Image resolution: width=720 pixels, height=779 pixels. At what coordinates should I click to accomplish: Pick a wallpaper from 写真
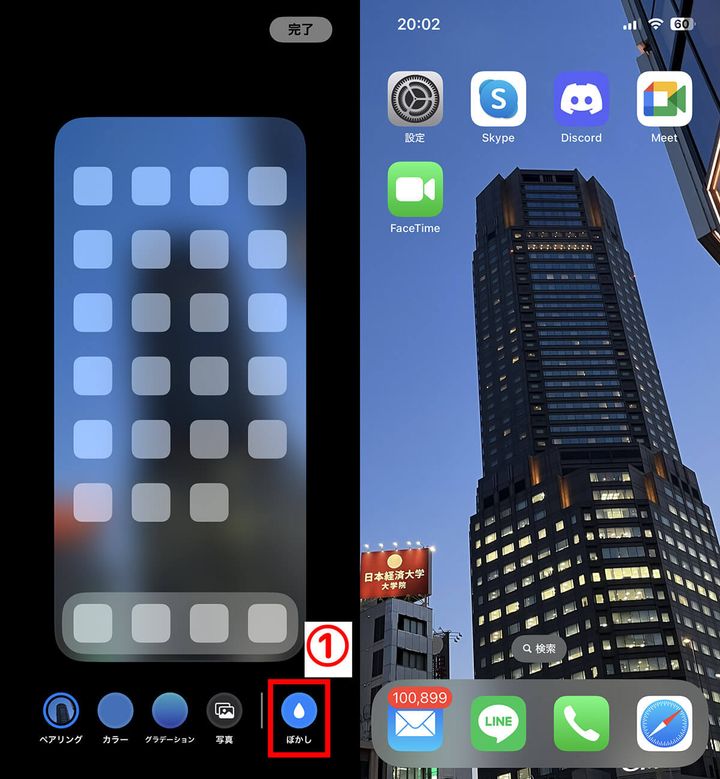(224, 711)
